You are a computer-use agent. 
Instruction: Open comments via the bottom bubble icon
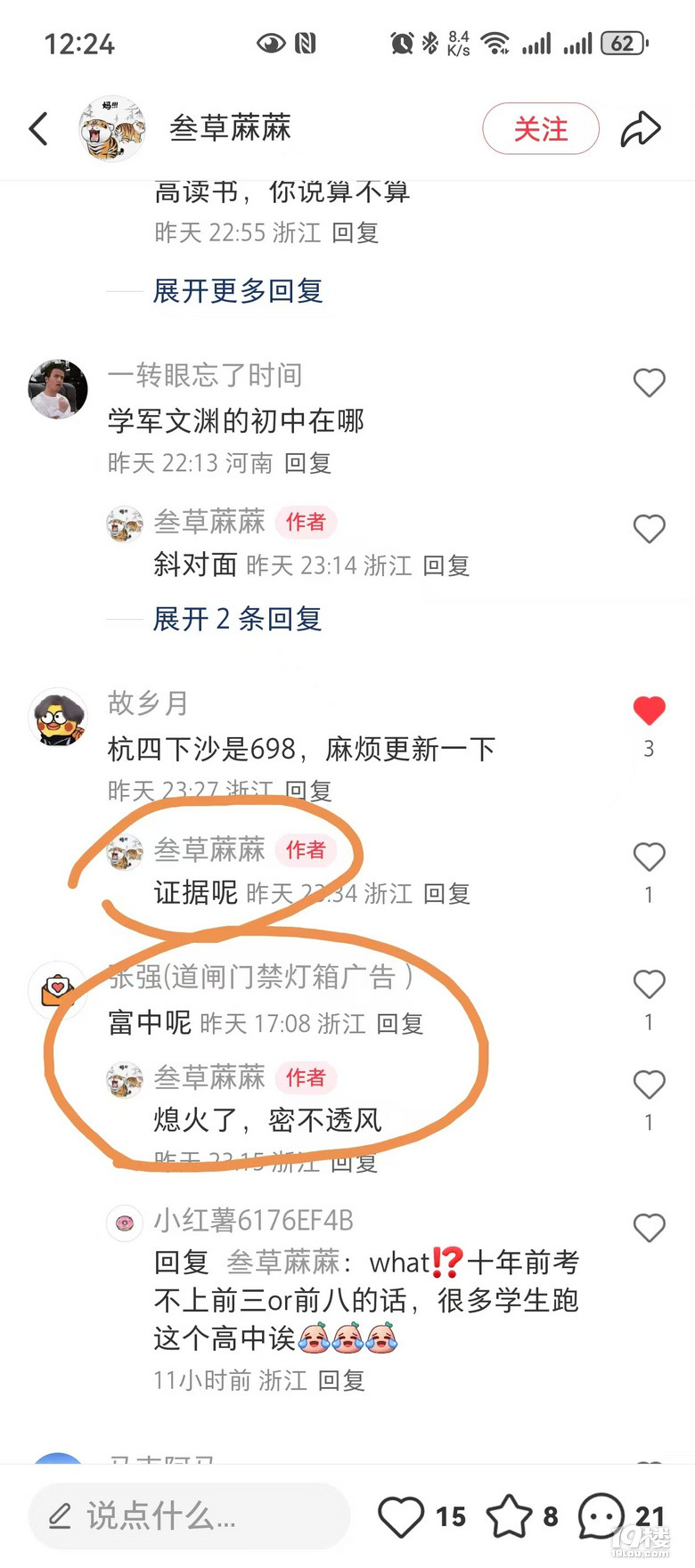click(601, 1516)
